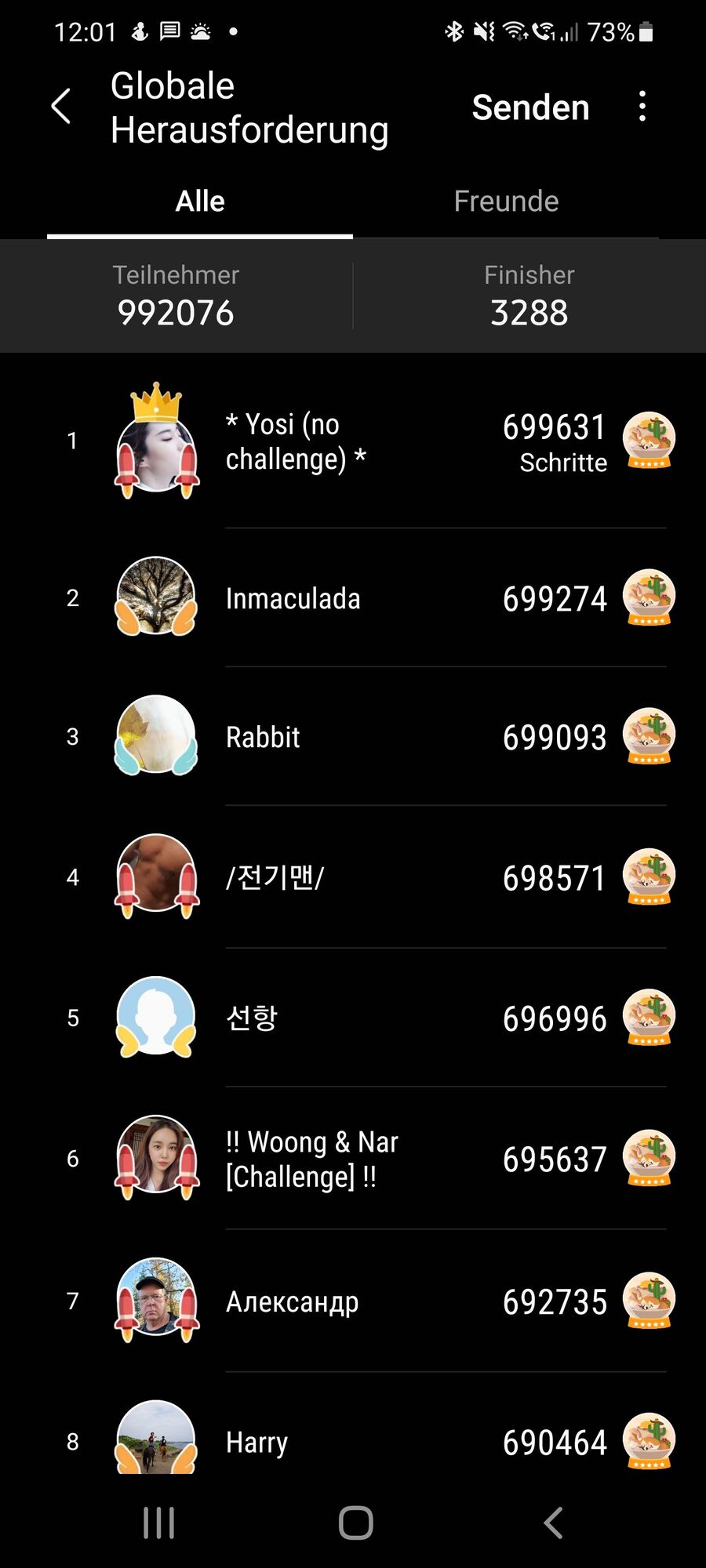Open the /전기맨/ participant row
The image size is (706, 1568).
[353, 877]
